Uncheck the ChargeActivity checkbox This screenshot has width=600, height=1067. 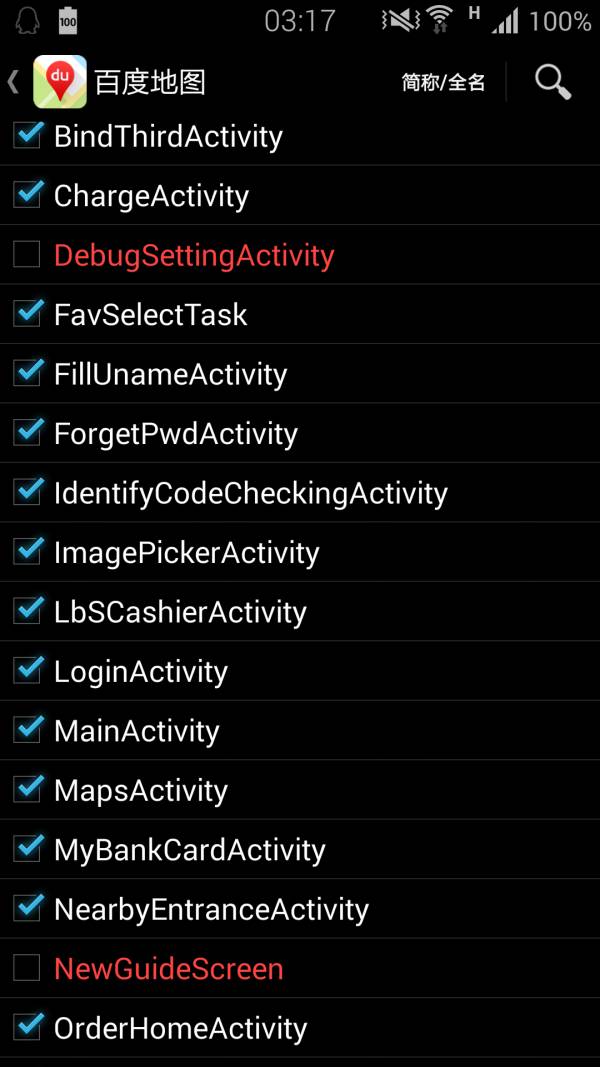[x=27, y=195]
